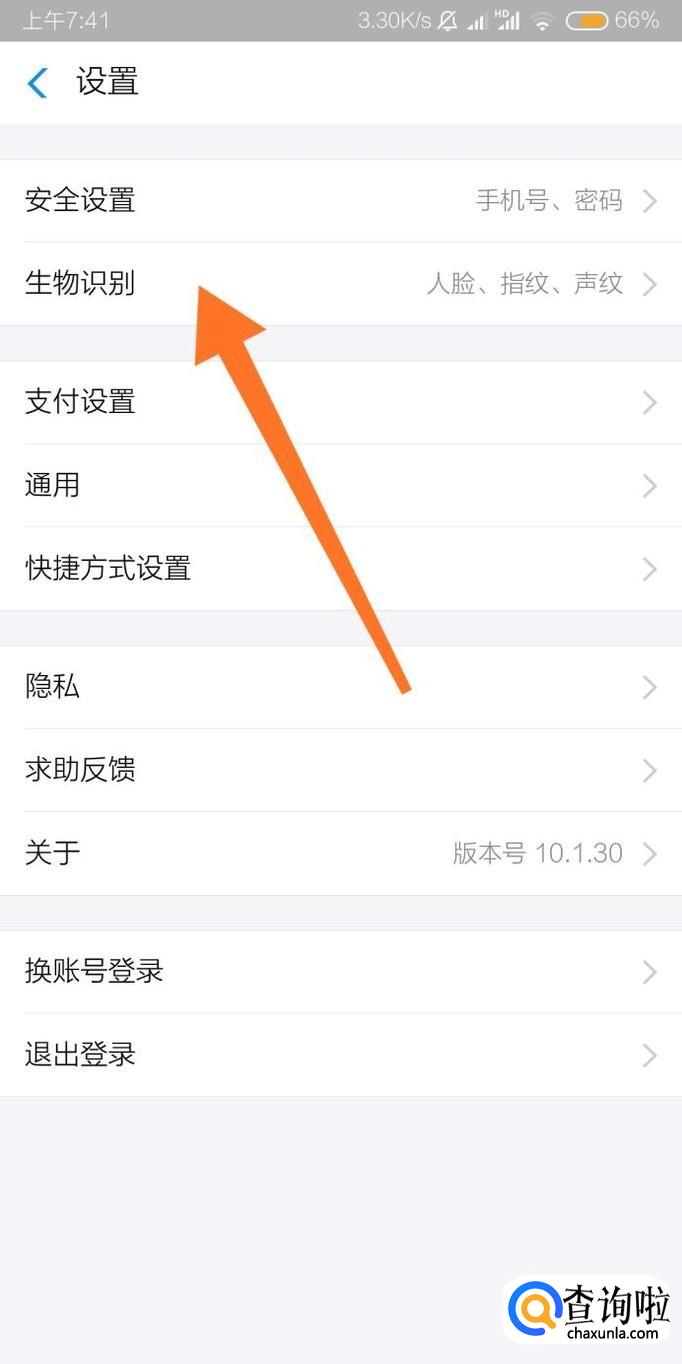682x1364 pixels.
Task: Open the 通用 general settings row
Action: [x=341, y=486]
